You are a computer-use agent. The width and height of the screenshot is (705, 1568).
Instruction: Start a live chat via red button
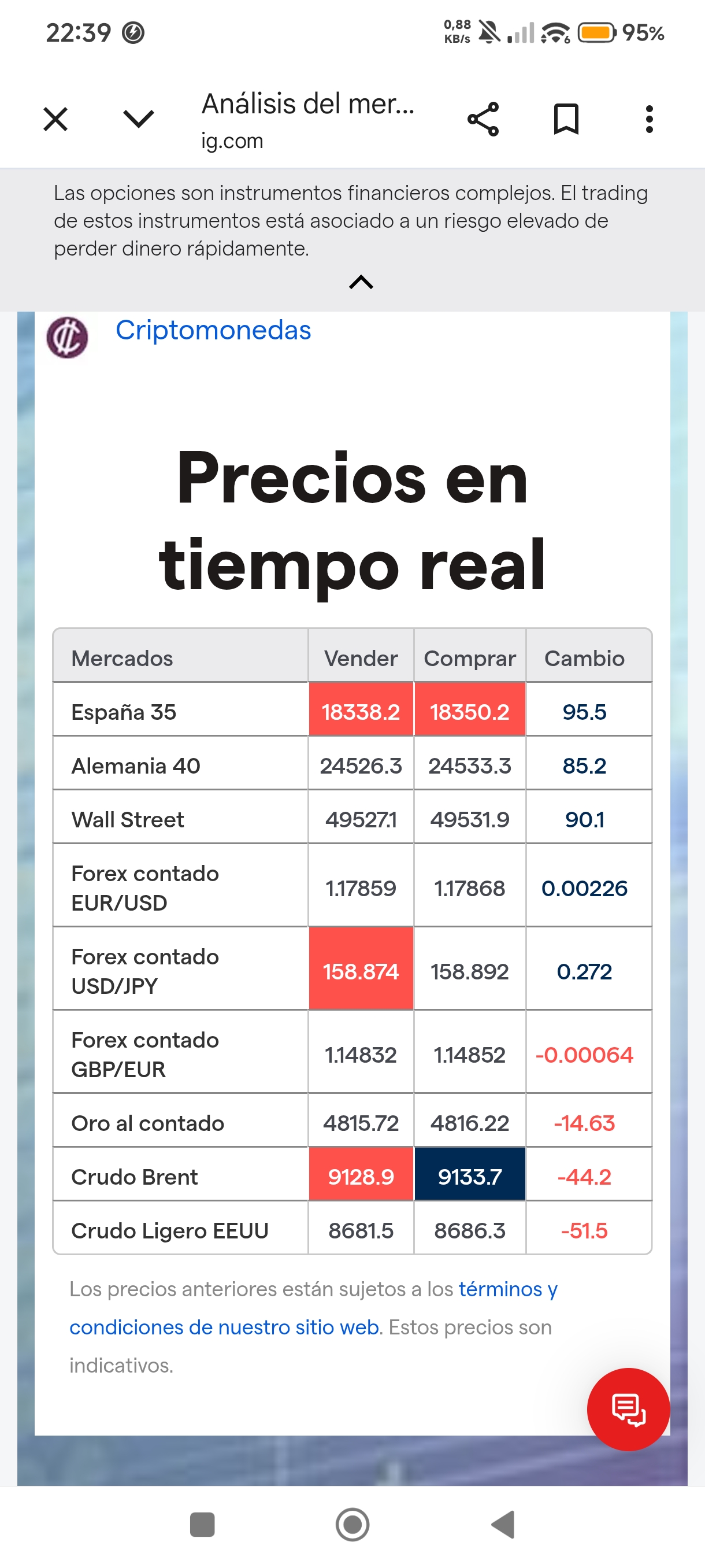[628, 1408]
